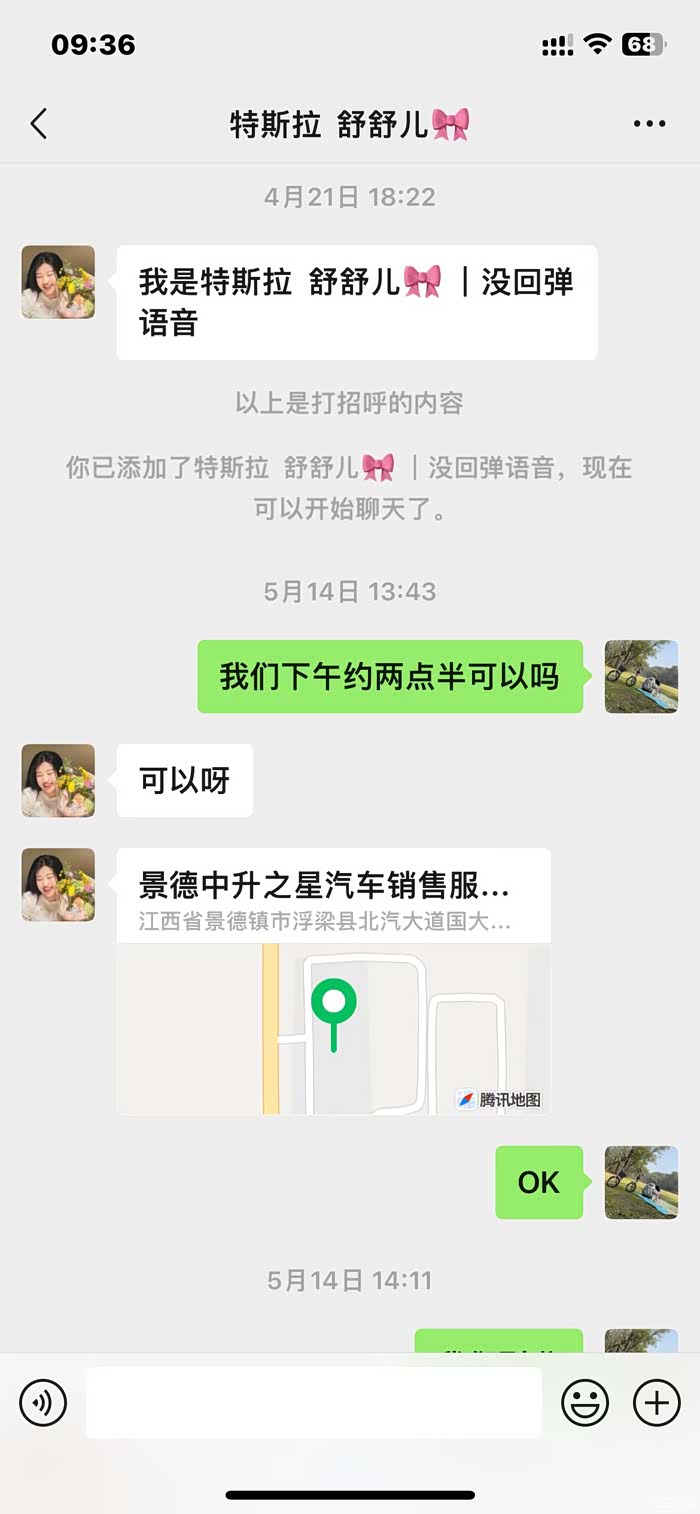The height and width of the screenshot is (1514, 700).
Task: Open the chat info three-dots menu
Action: click(649, 124)
